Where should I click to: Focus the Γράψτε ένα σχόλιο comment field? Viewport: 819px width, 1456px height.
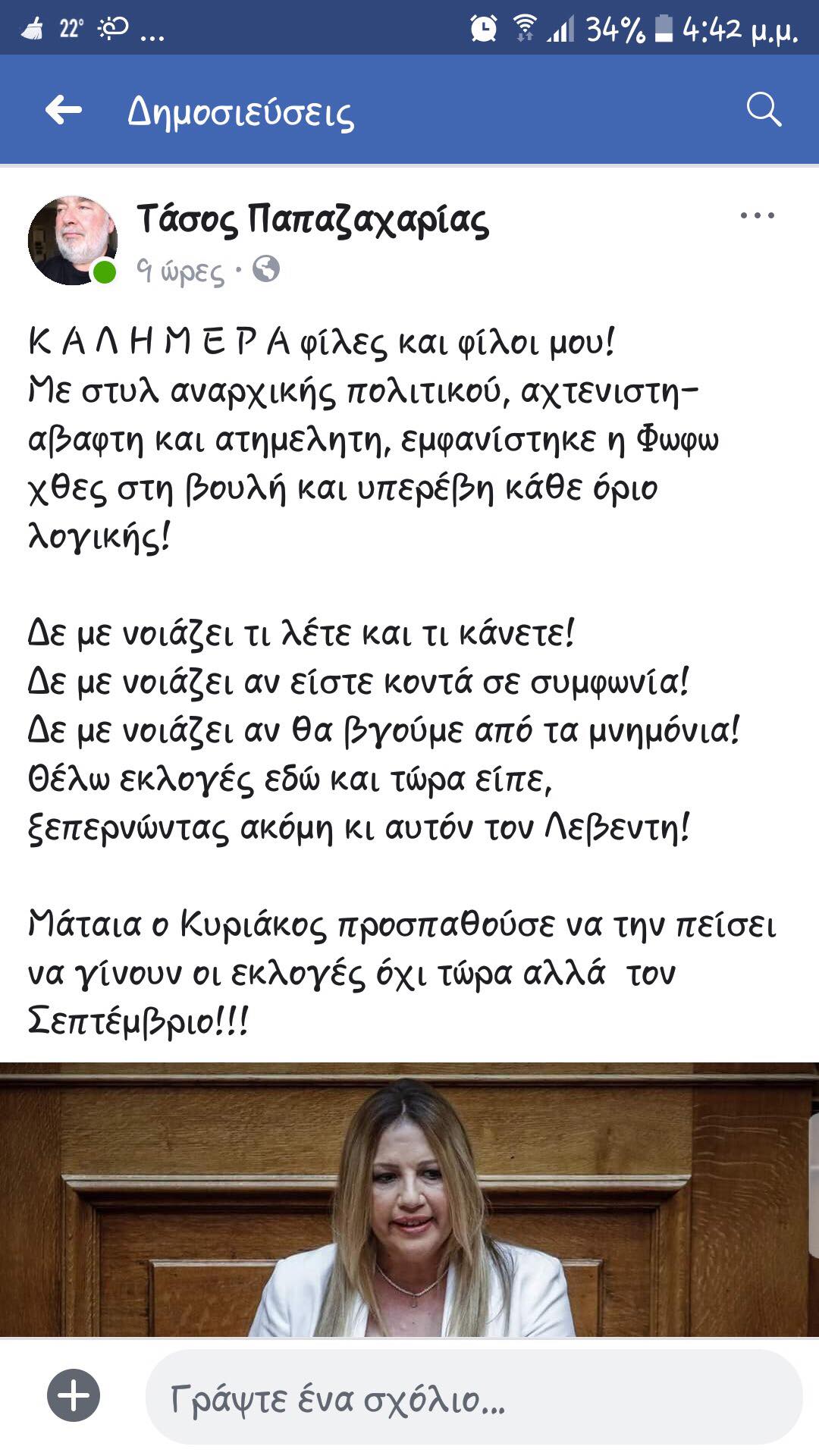click(473, 1397)
